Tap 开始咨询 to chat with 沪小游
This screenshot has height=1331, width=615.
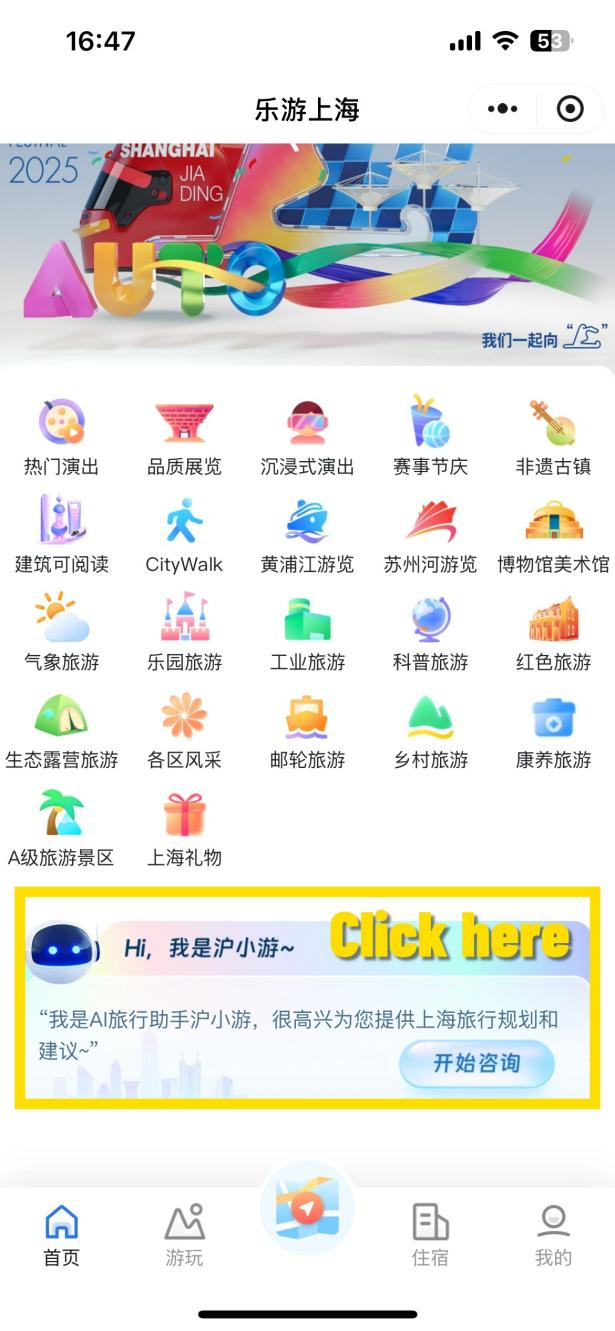coord(476,1063)
